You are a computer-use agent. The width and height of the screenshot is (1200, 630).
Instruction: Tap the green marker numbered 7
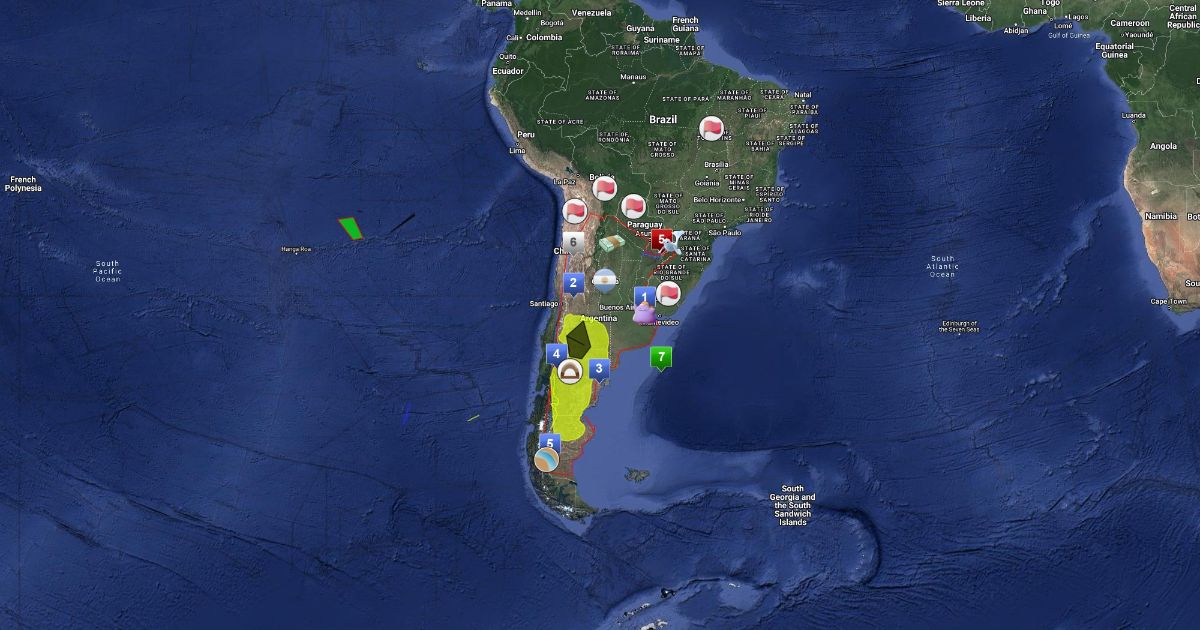661,357
